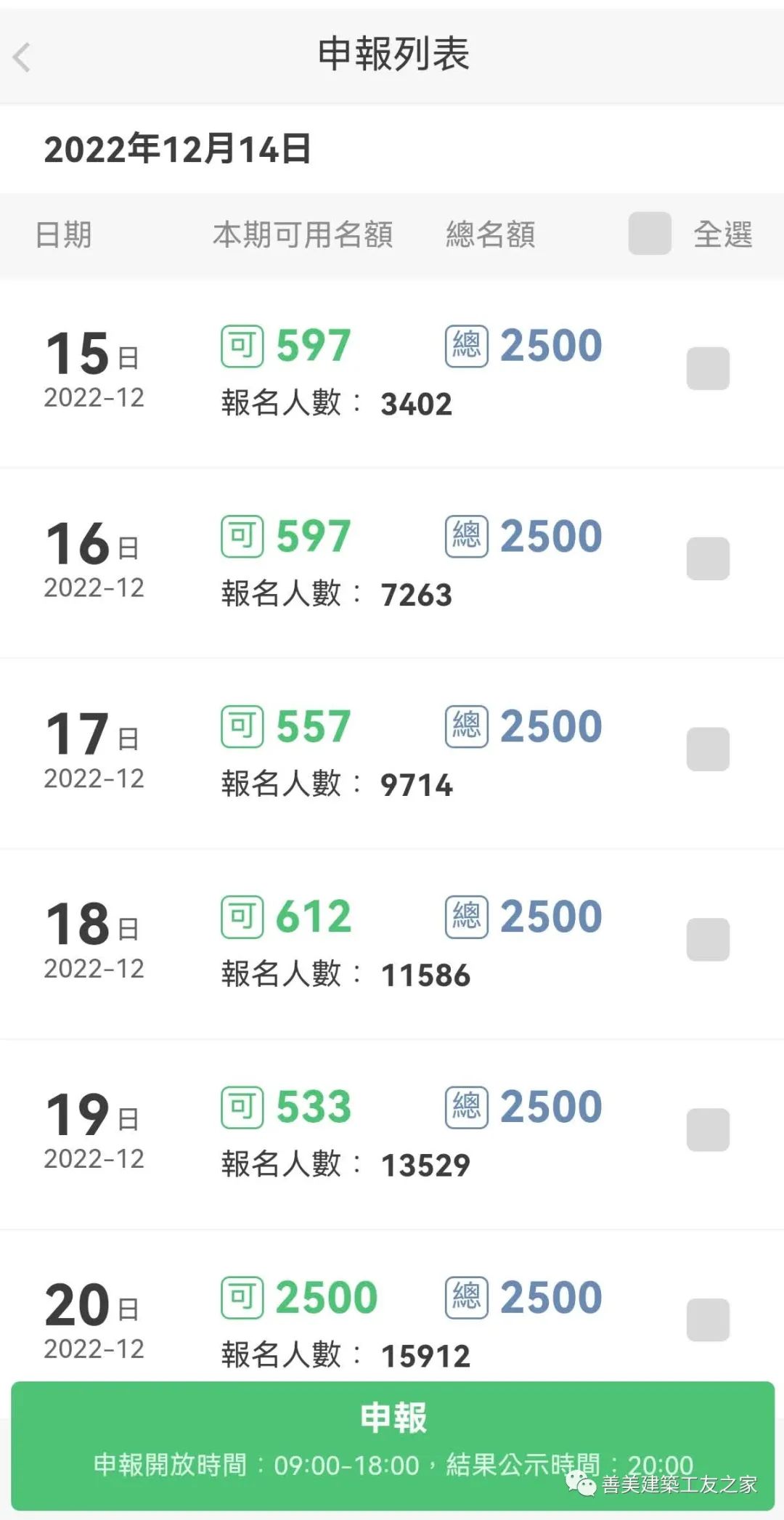The height and width of the screenshot is (1520, 784).
Task: Mark the 17日 row checkbox
Action: point(708,749)
